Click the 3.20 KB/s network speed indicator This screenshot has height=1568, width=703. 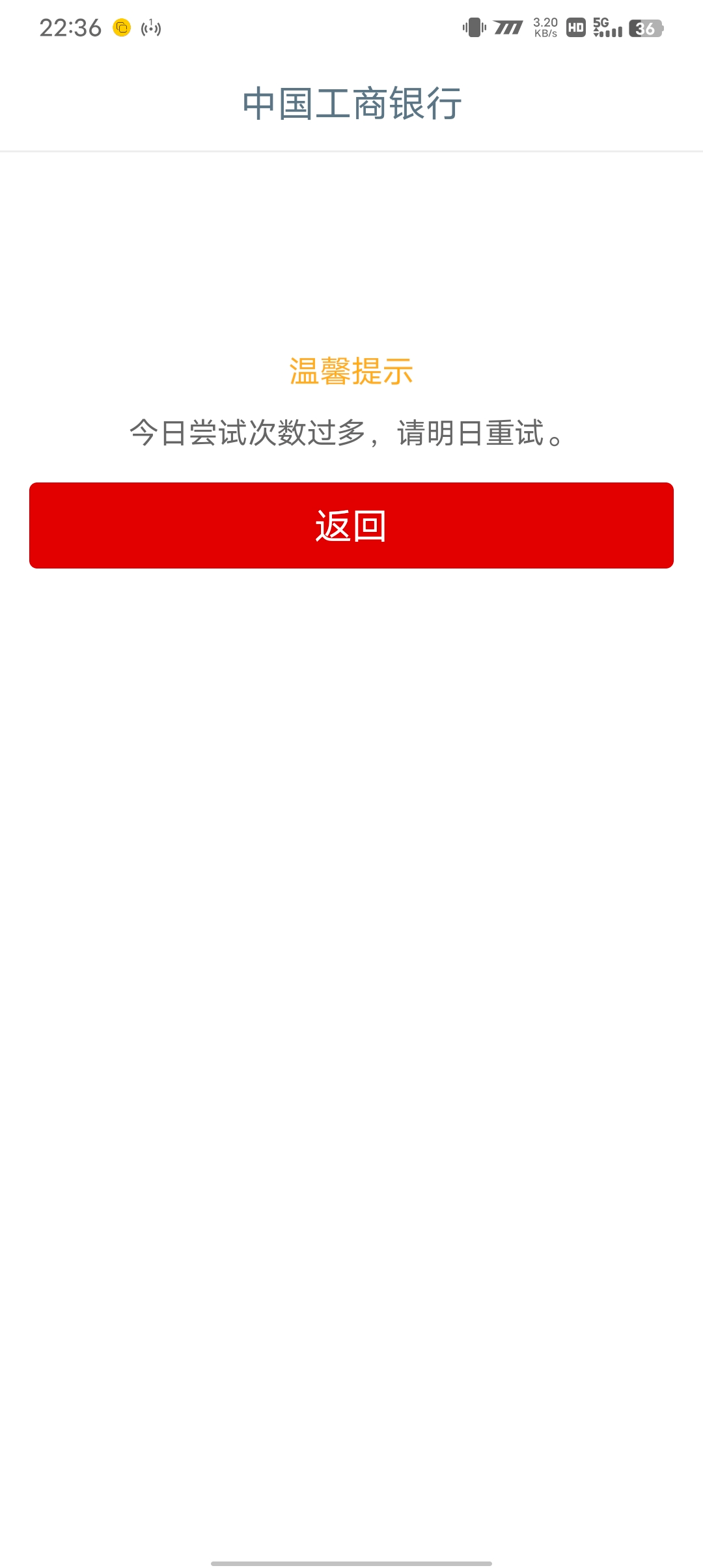tap(543, 29)
